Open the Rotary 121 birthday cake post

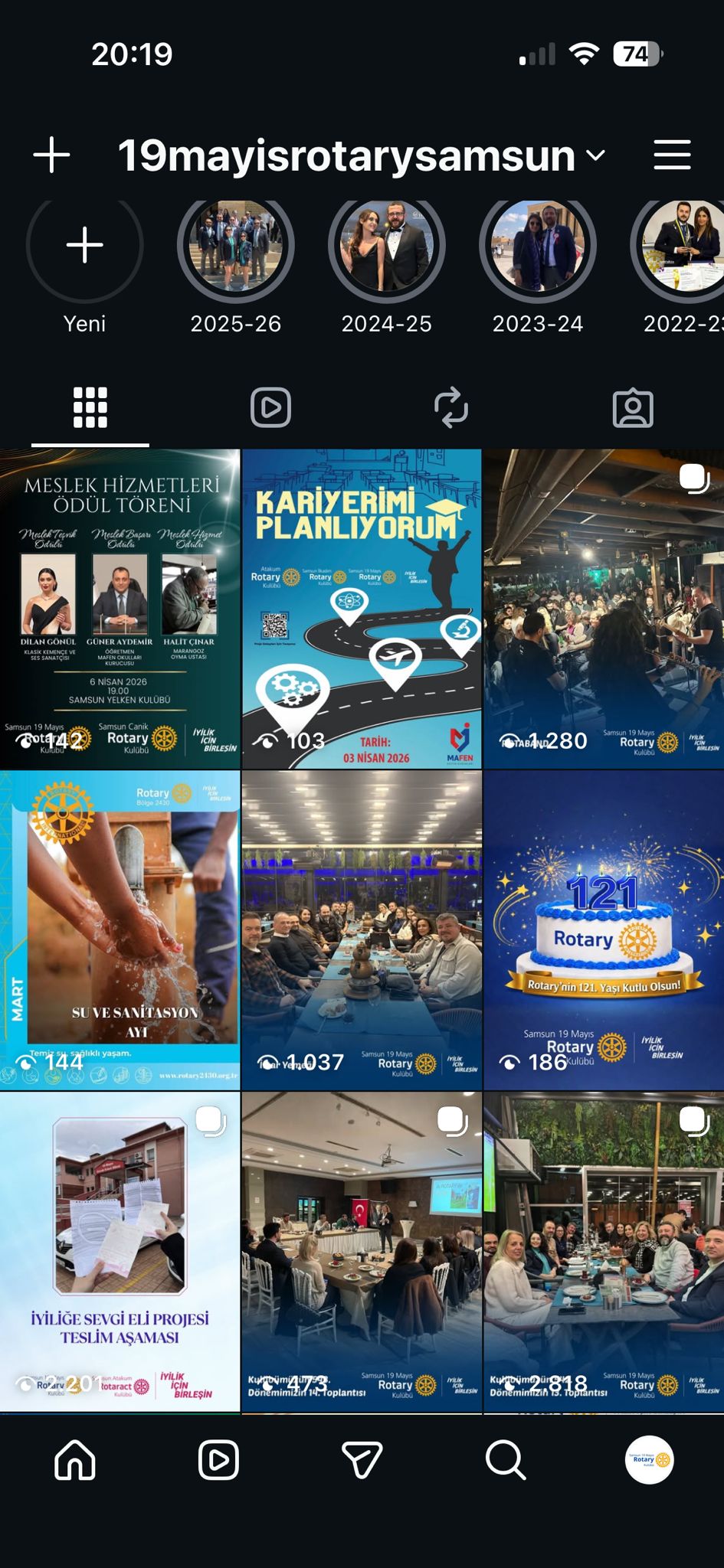604,929
